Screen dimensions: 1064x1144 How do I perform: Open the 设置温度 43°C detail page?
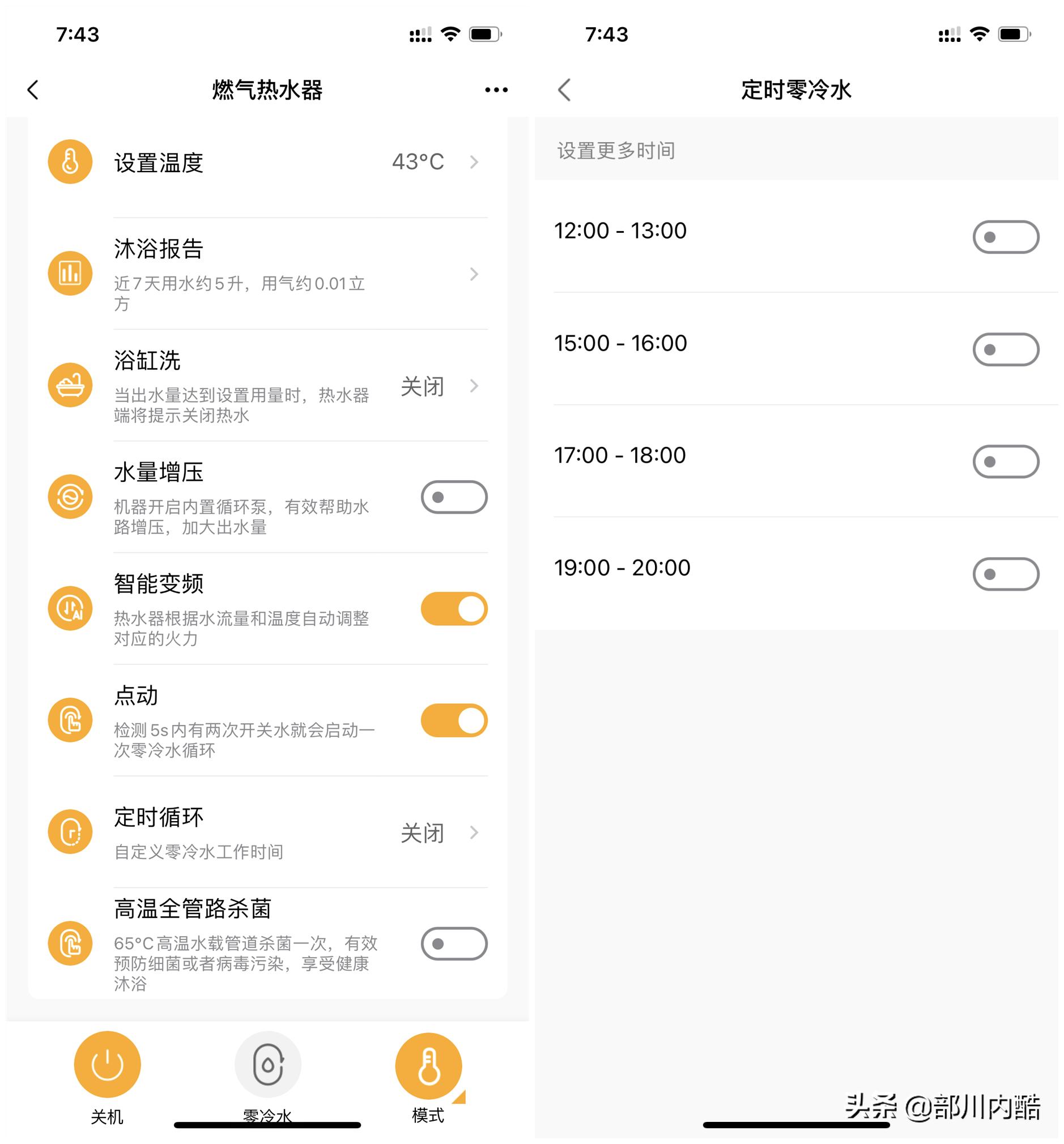point(474,162)
